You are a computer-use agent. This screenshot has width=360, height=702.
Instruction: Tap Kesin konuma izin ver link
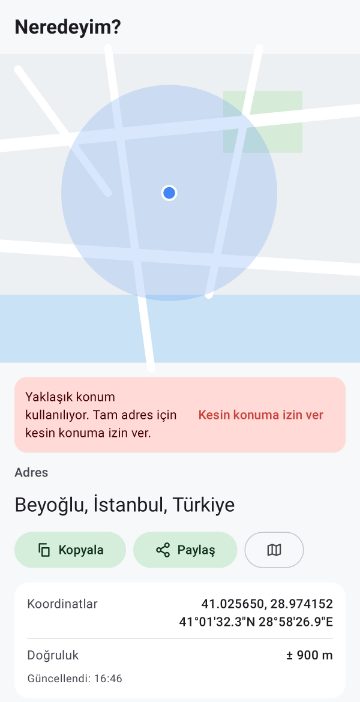point(261,415)
